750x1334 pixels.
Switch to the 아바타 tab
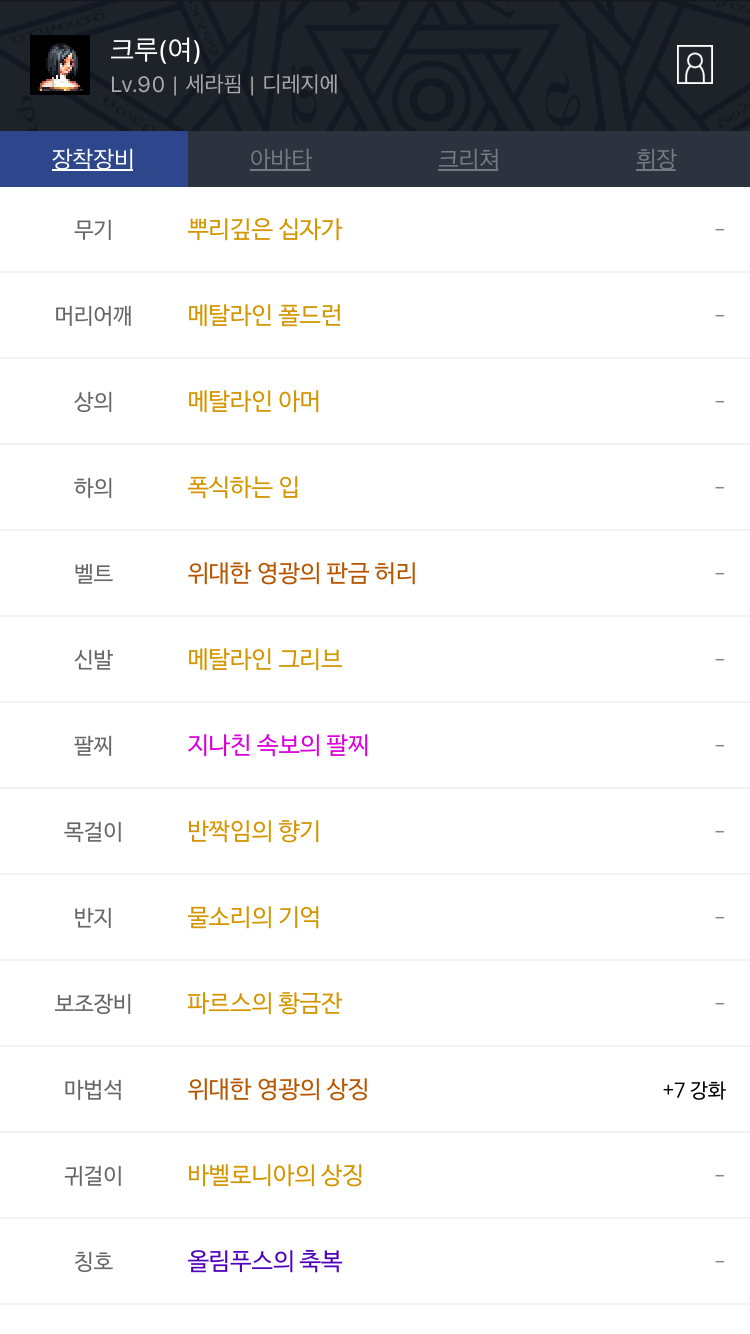pos(281,159)
